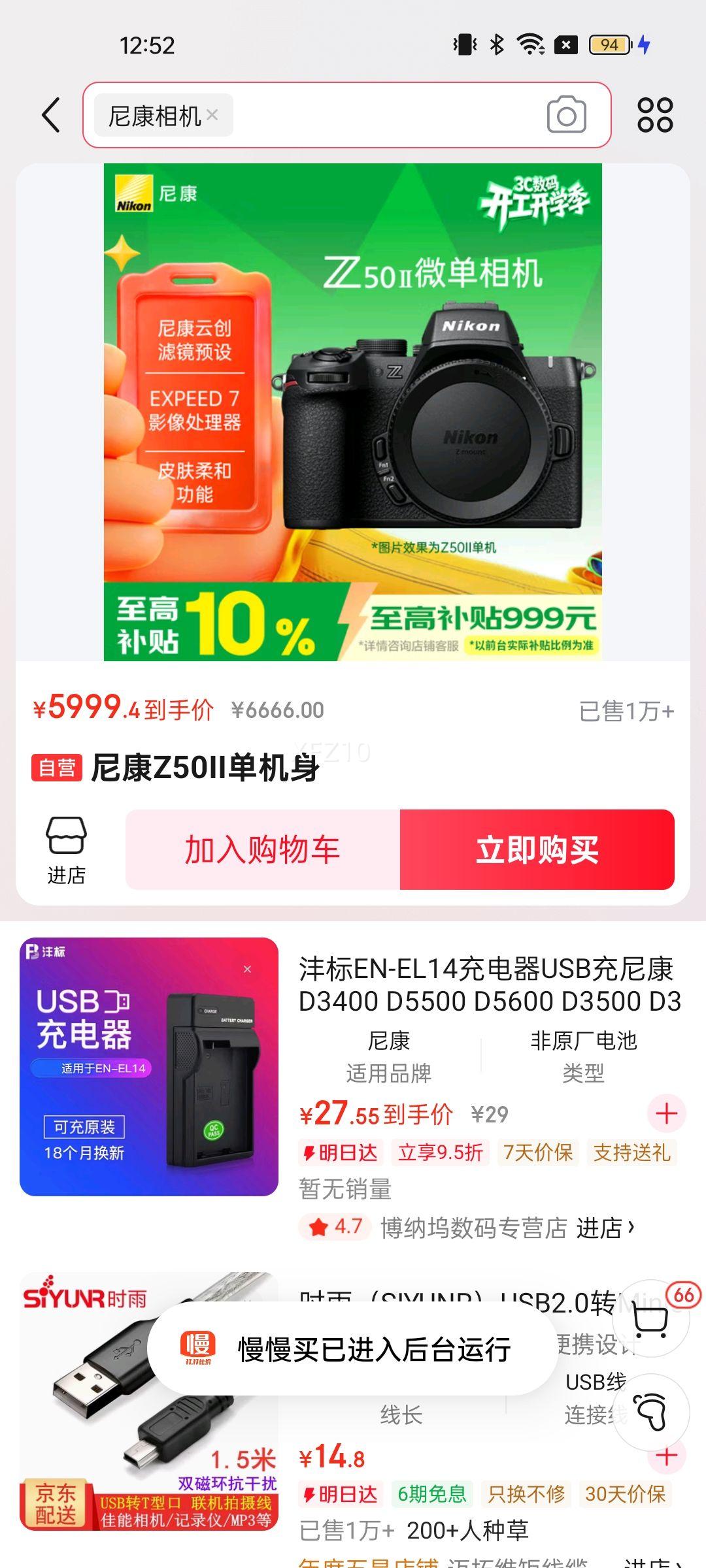Go back from search results
Viewport: 706px width, 1568px height.
[51, 116]
